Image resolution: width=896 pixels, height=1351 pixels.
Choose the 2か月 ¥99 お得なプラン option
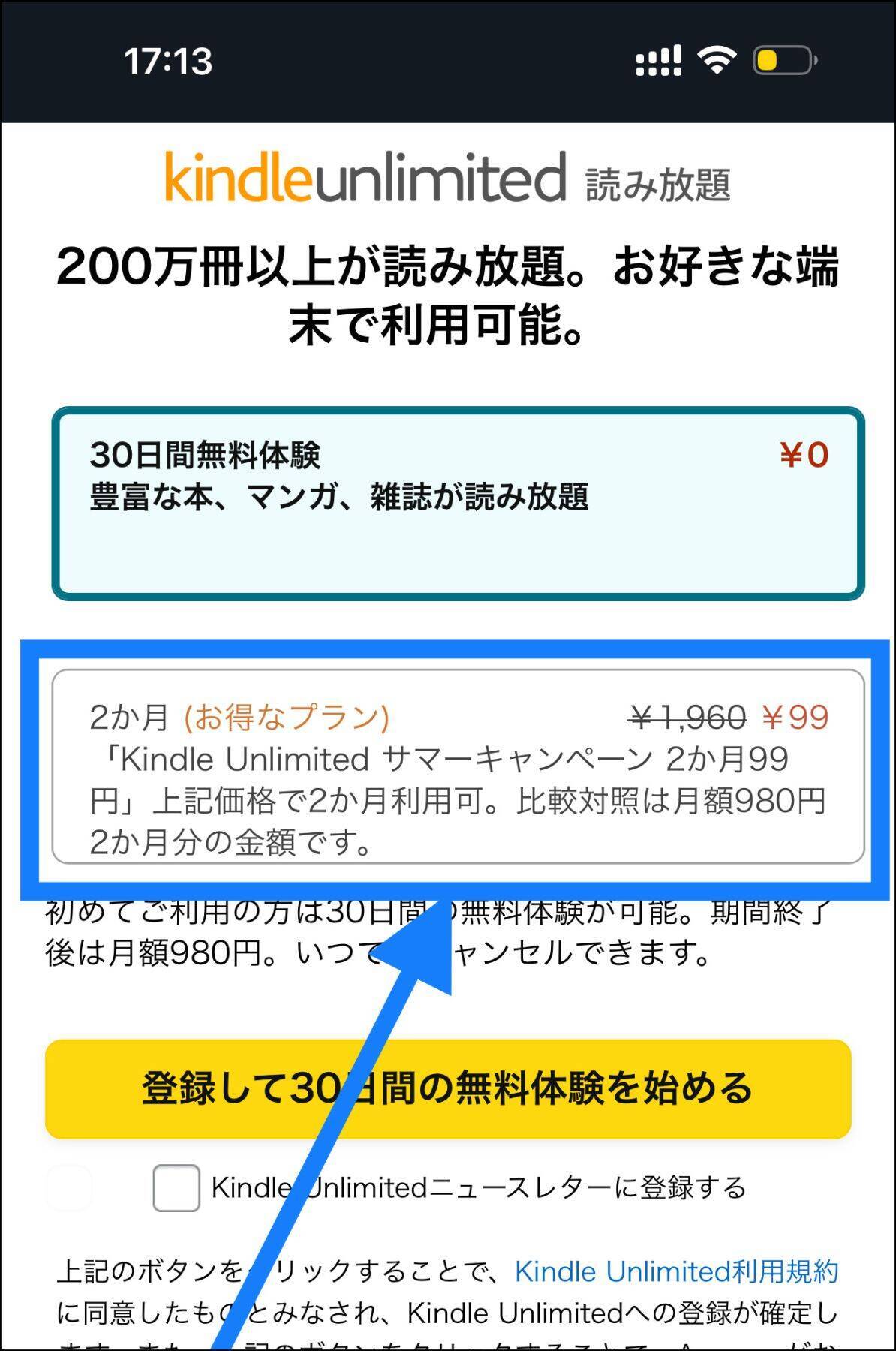pyautogui.click(x=458, y=766)
